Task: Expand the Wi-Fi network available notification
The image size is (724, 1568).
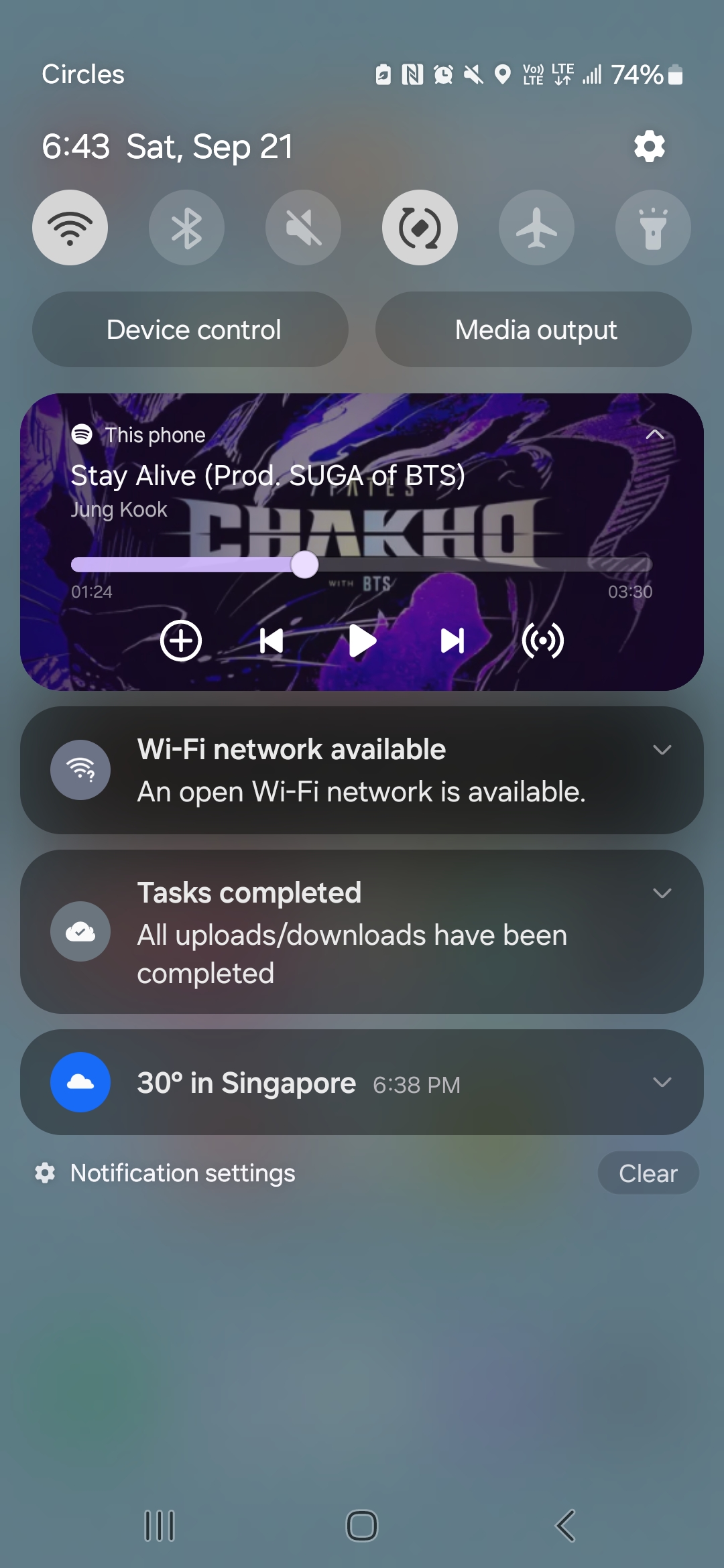Action: coord(662,750)
